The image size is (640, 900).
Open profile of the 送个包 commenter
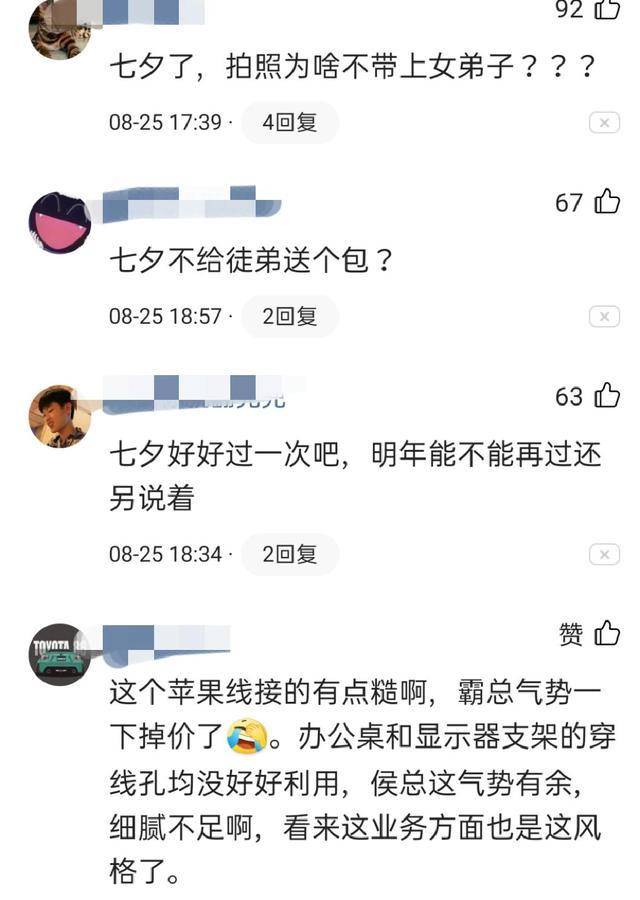coord(60,223)
